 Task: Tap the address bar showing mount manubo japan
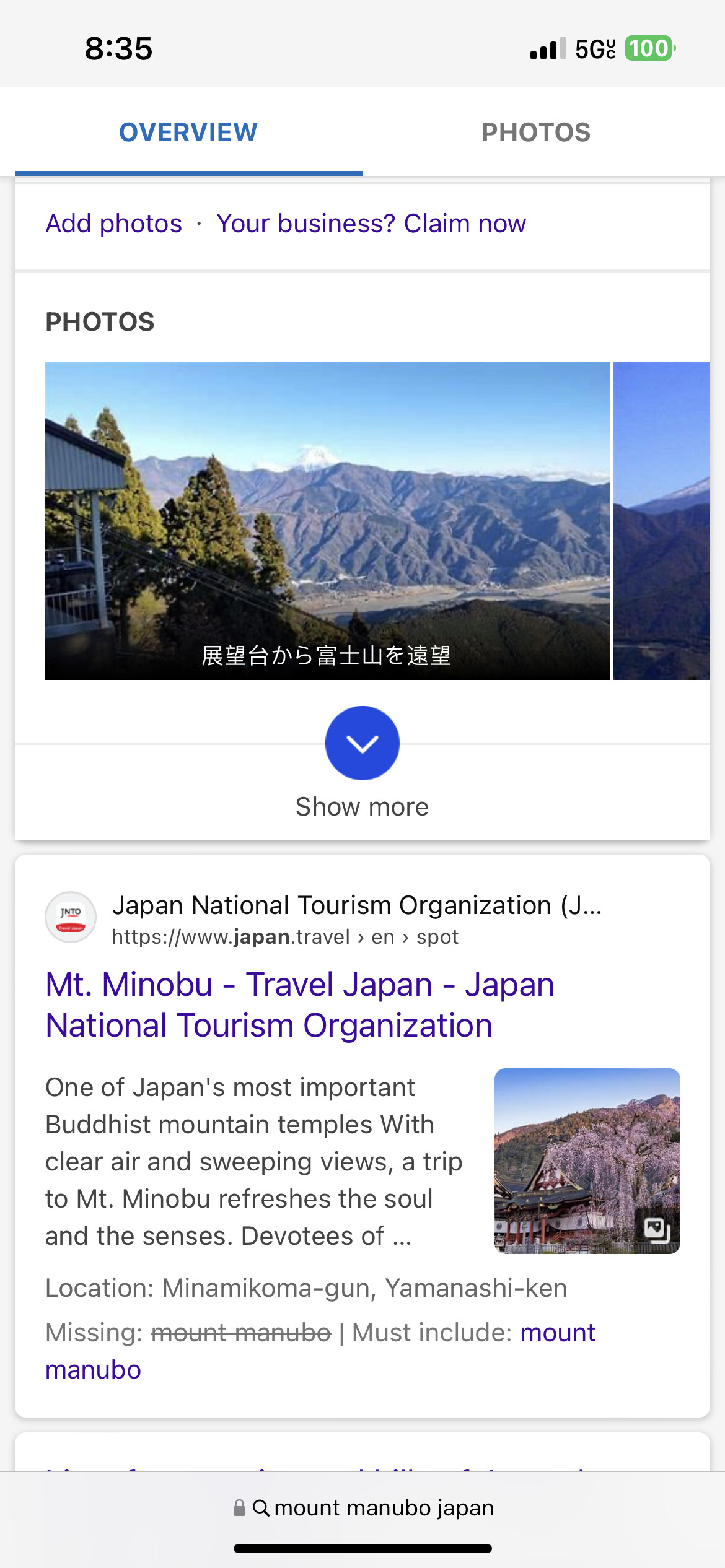pyautogui.click(x=372, y=1508)
